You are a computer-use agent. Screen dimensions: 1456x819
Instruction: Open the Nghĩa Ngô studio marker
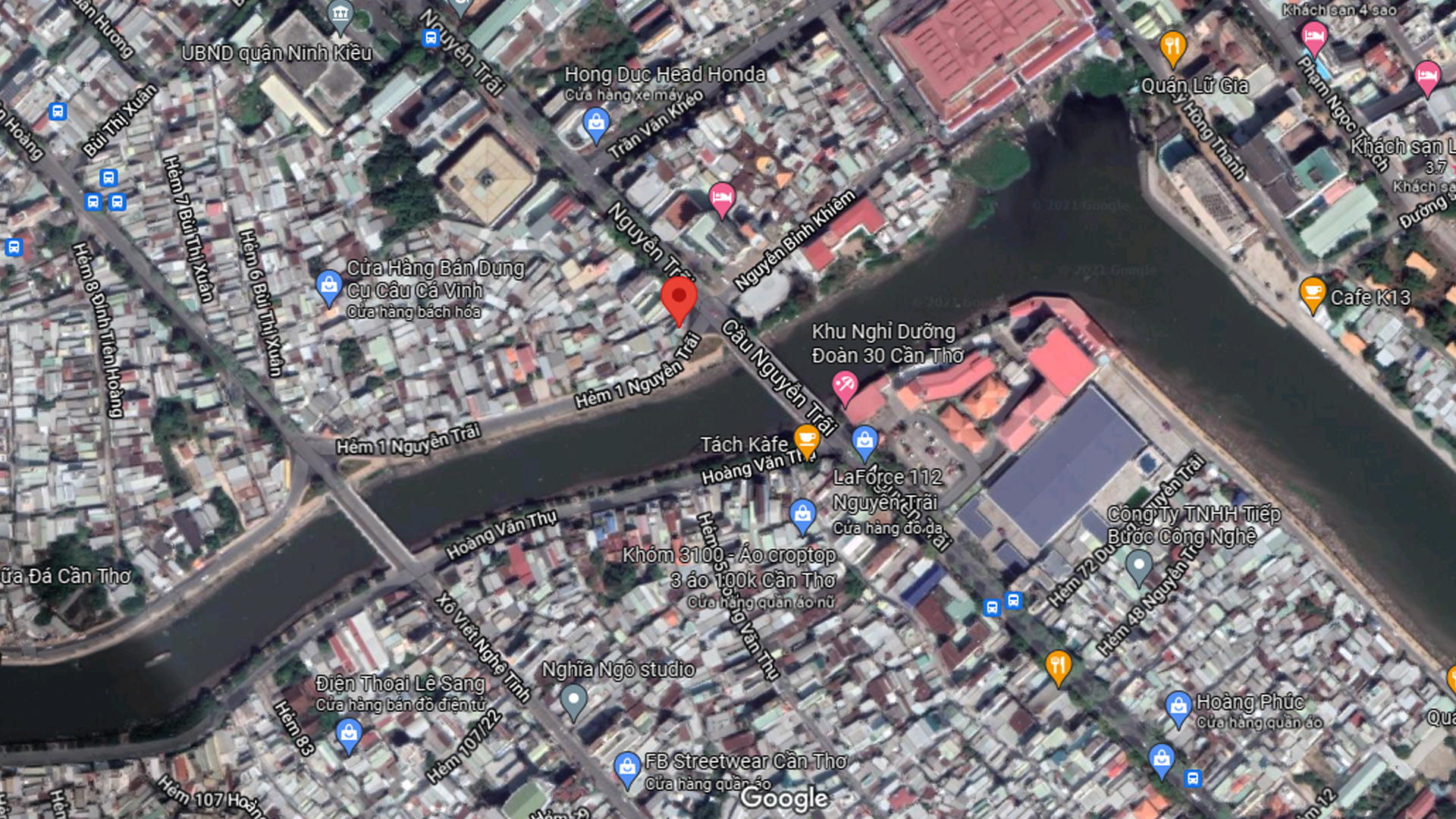coord(573,699)
